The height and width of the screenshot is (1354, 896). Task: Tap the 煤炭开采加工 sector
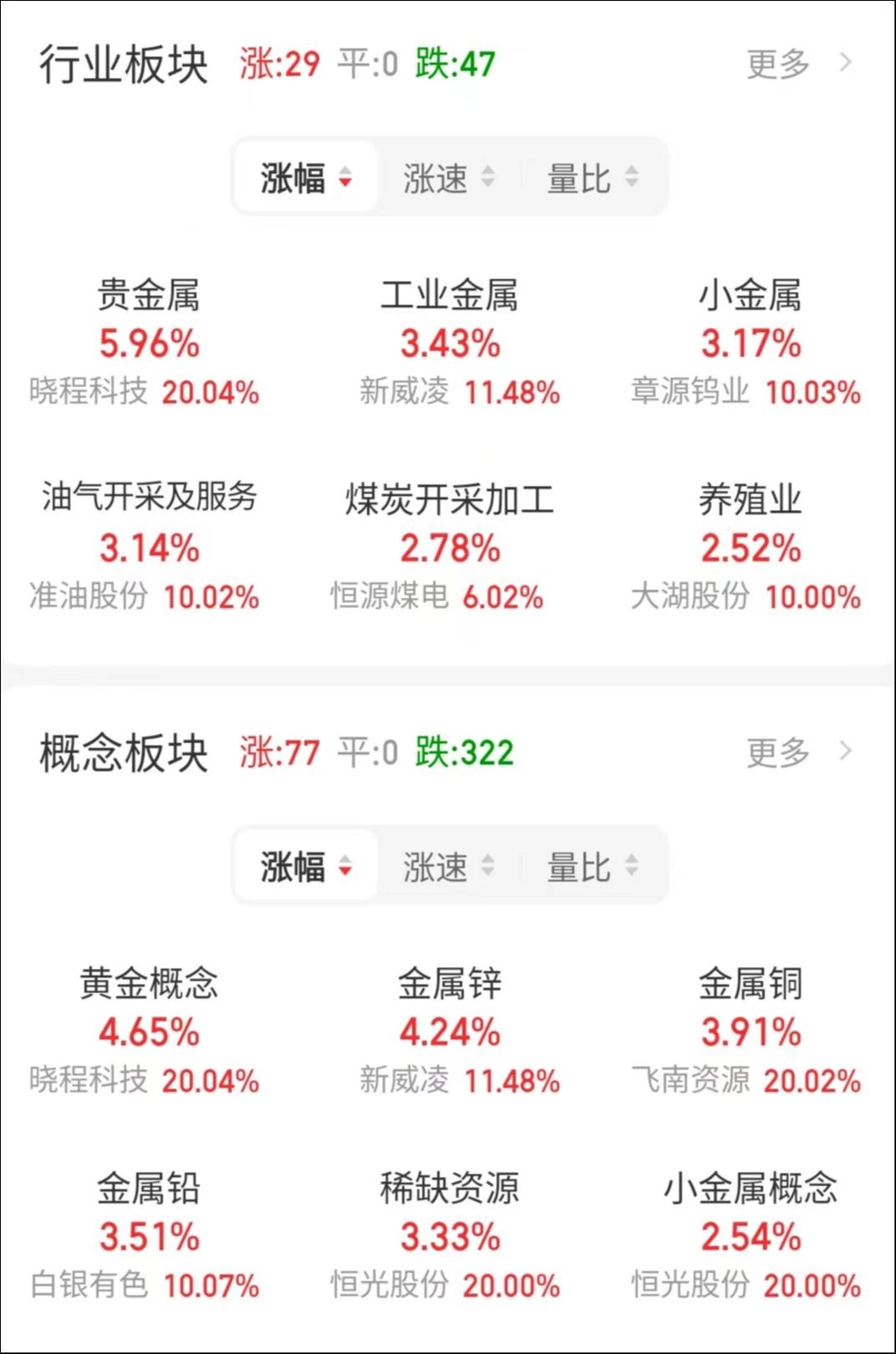(450, 547)
